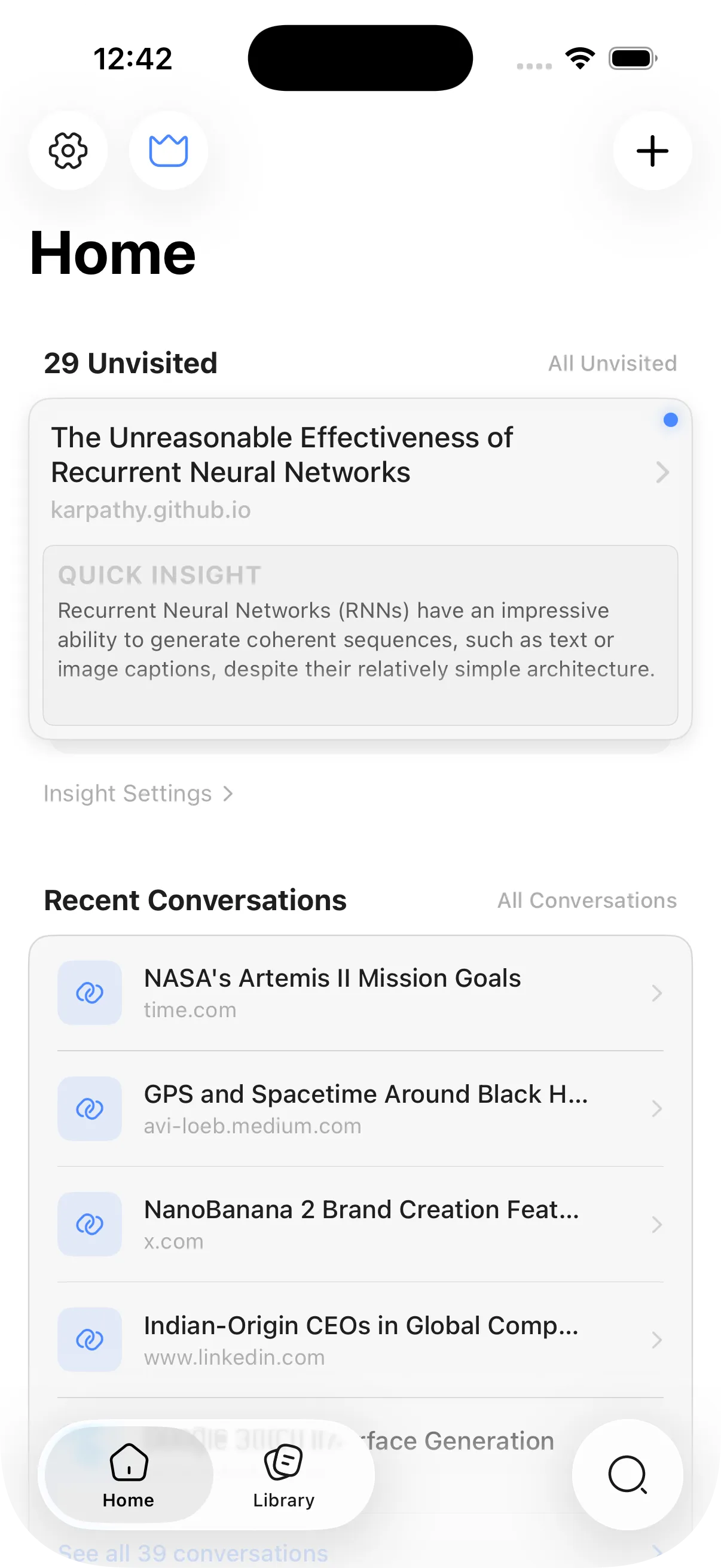Tap the link icon for GPS and Spacetime conversation
This screenshot has height=1568, width=721.
click(x=90, y=1108)
